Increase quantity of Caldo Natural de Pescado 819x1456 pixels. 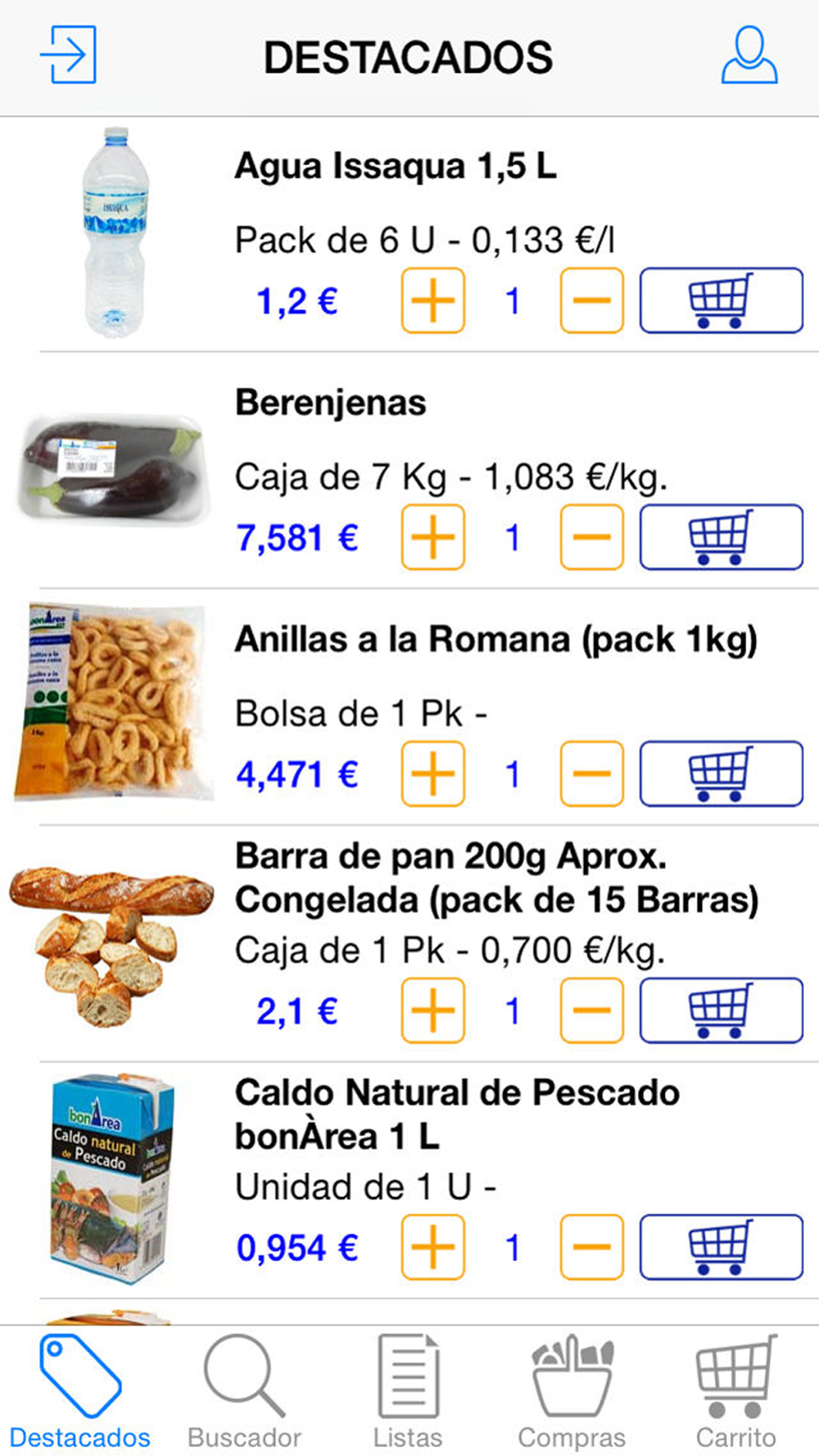tap(432, 1247)
